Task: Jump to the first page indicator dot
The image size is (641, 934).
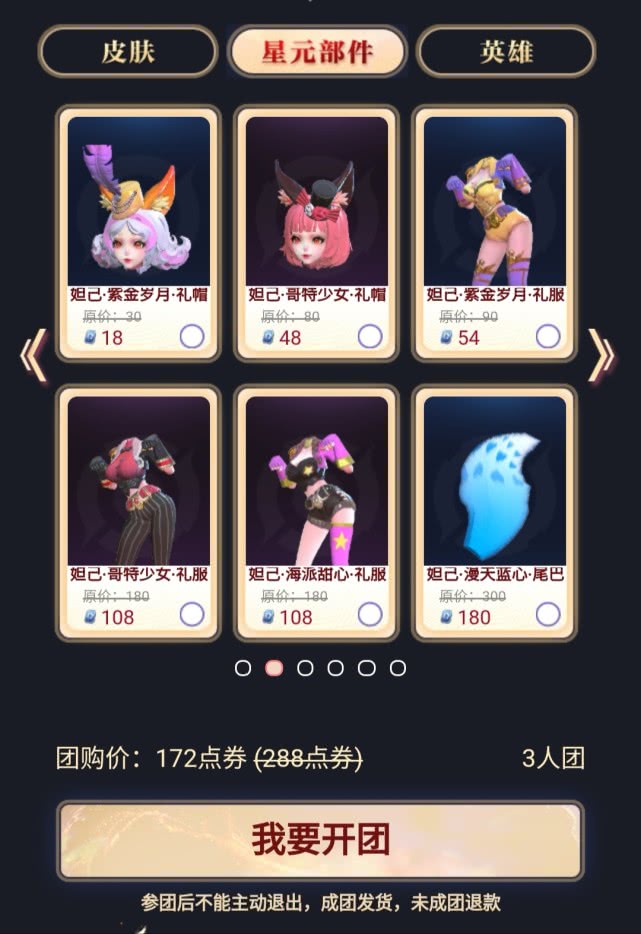Action: [x=243, y=668]
